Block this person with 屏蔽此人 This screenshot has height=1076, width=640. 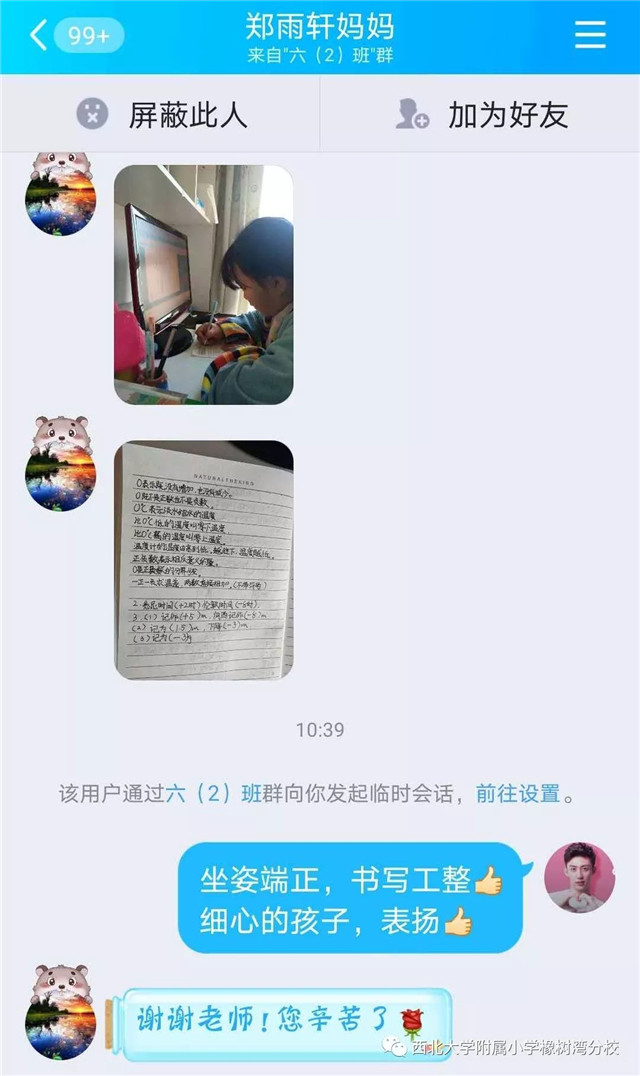(161, 114)
